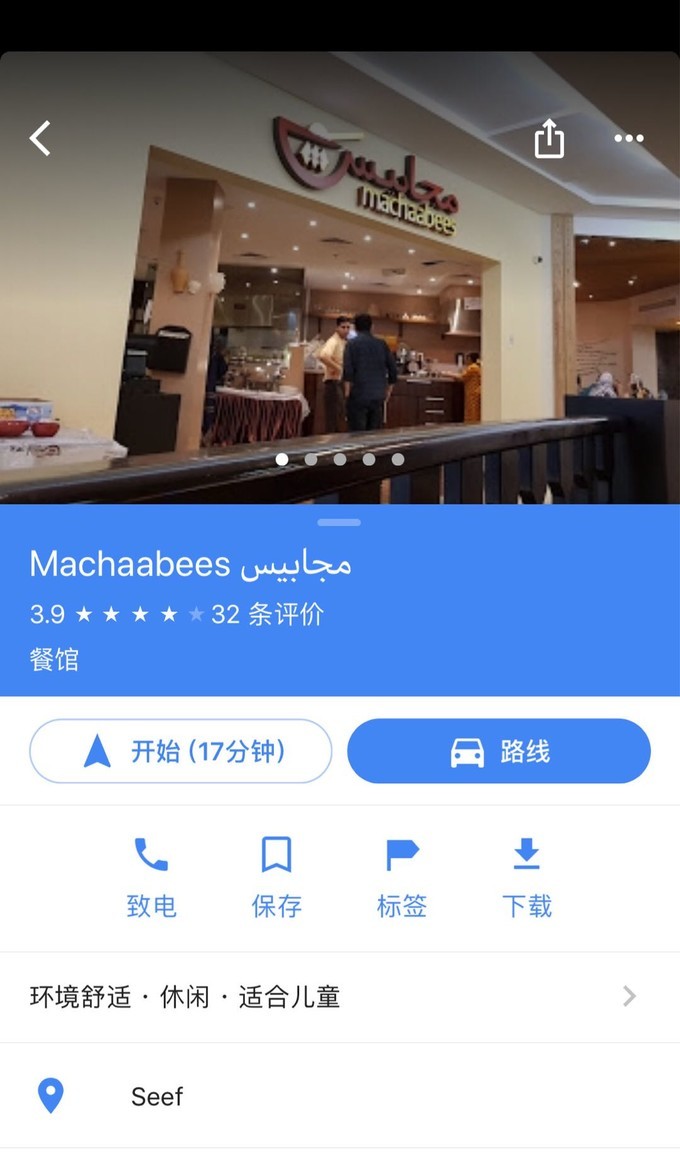Open the three-dot overflow menu

628,138
